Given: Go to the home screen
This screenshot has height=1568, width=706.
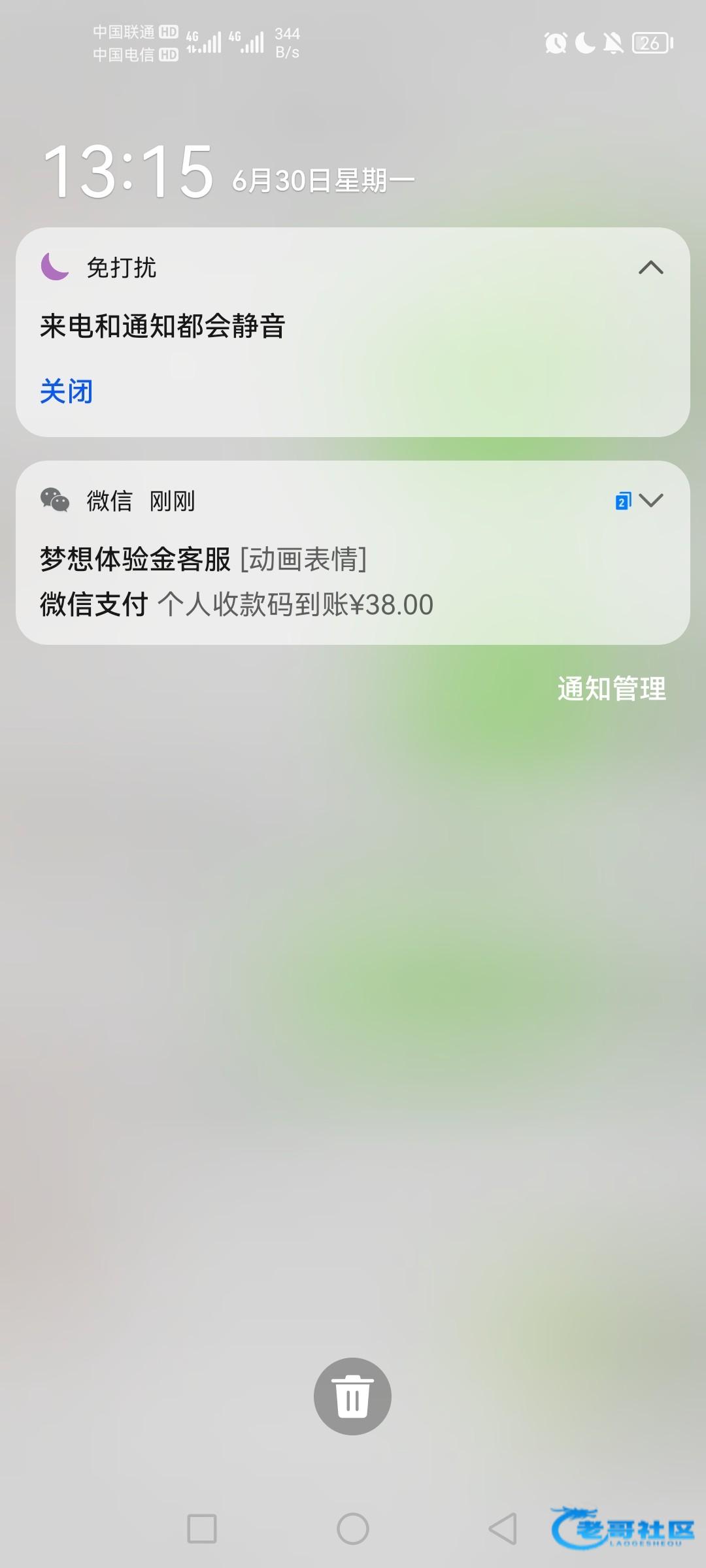Looking at the screenshot, I should click(x=353, y=1529).
